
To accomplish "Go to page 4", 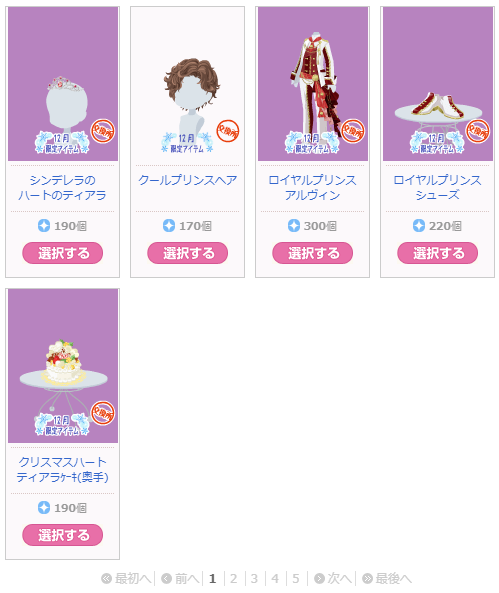I will point(275,579).
